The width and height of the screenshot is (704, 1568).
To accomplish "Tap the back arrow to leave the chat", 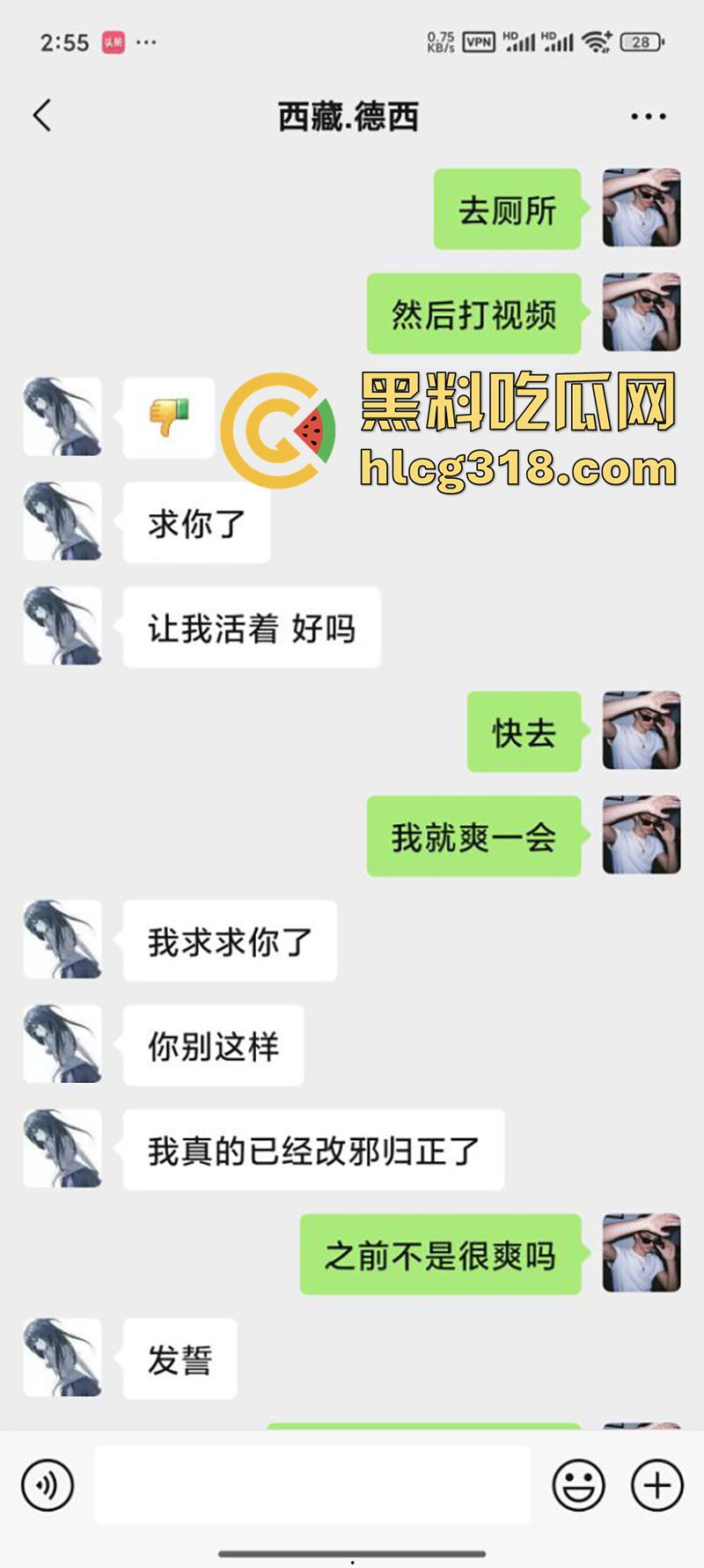I will click(41, 114).
